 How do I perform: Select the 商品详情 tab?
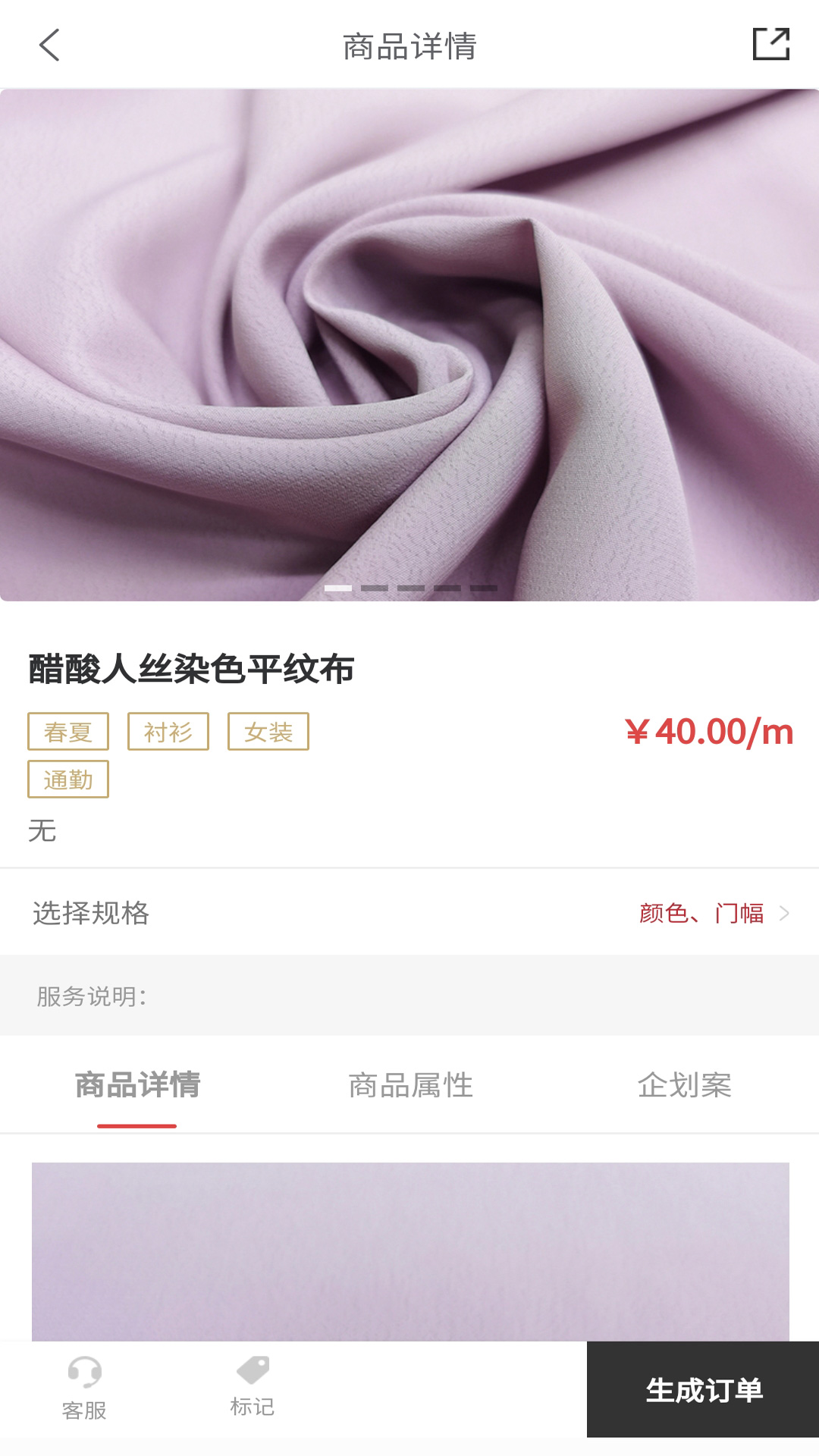tap(137, 1085)
